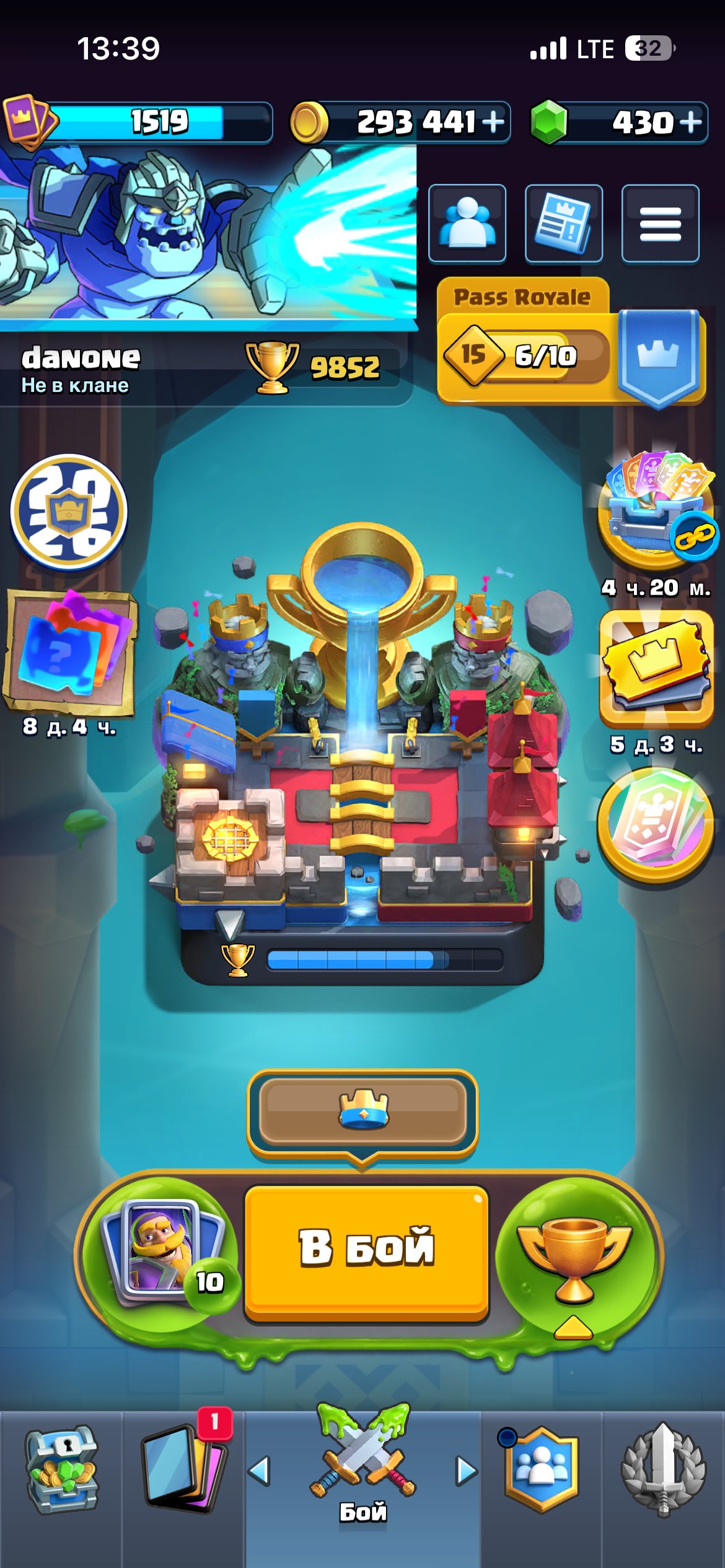Image resolution: width=725 pixels, height=1568 pixels.
Task: Switch to the sword events tab
Action: pos(663,1470)
